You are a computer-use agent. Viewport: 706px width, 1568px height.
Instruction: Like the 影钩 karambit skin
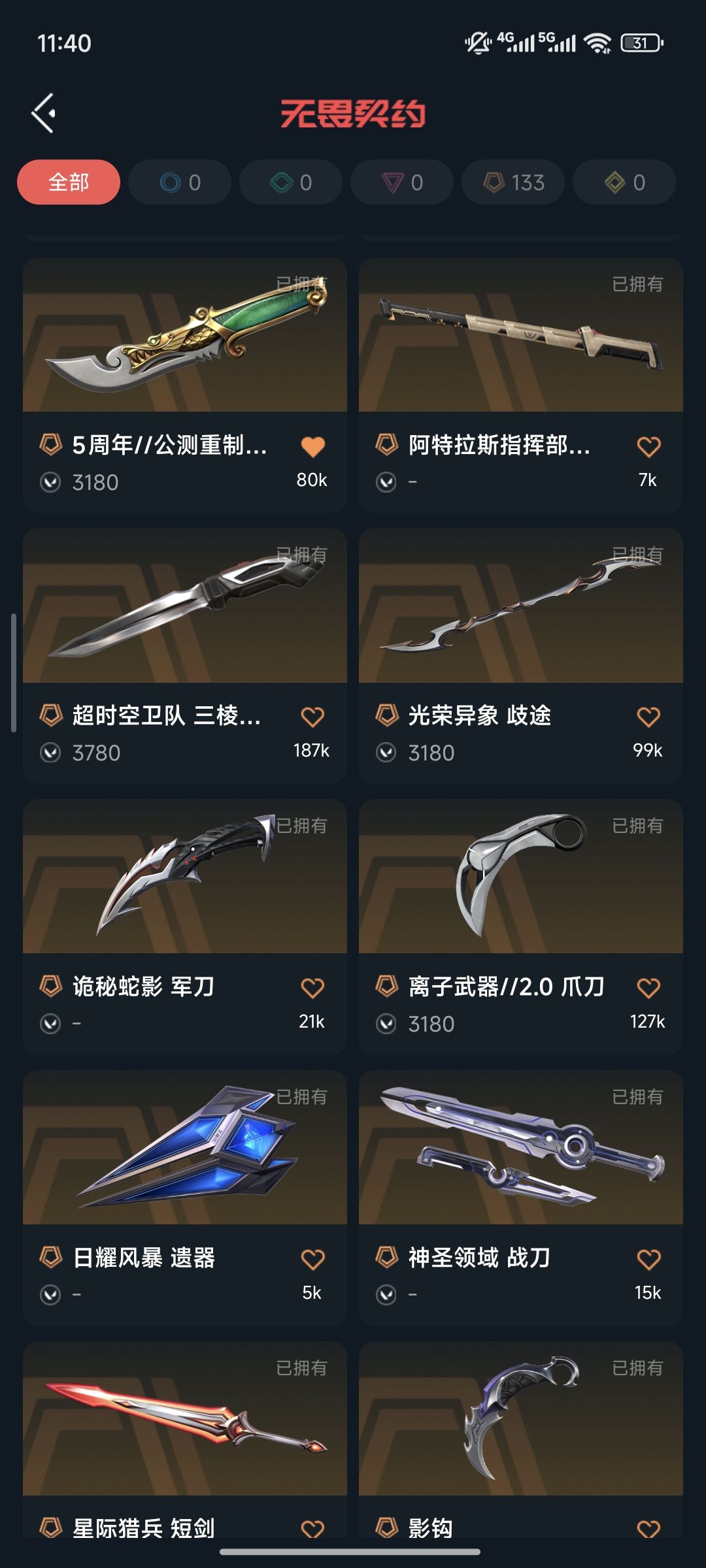[648, 1529]
